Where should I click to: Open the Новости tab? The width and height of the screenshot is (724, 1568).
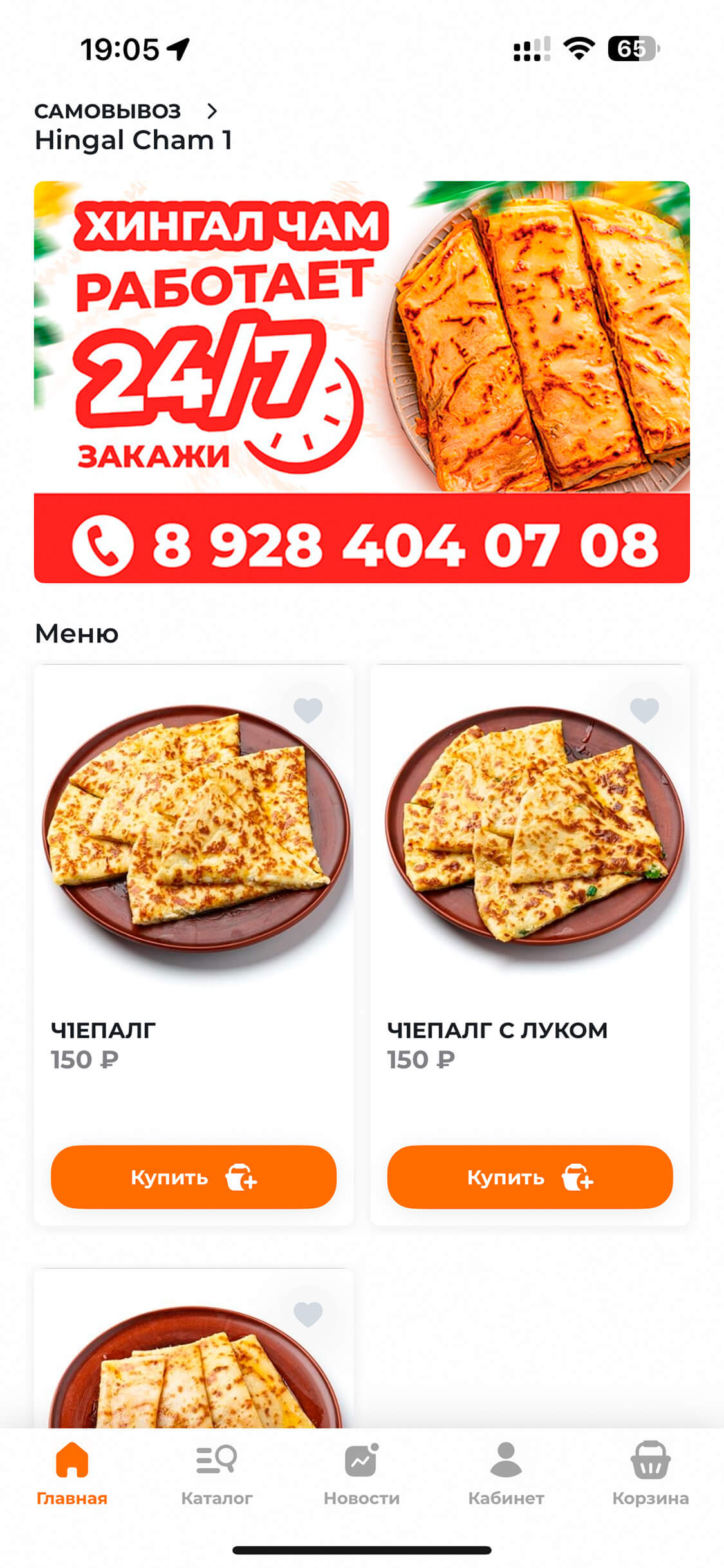[362, 1473]
